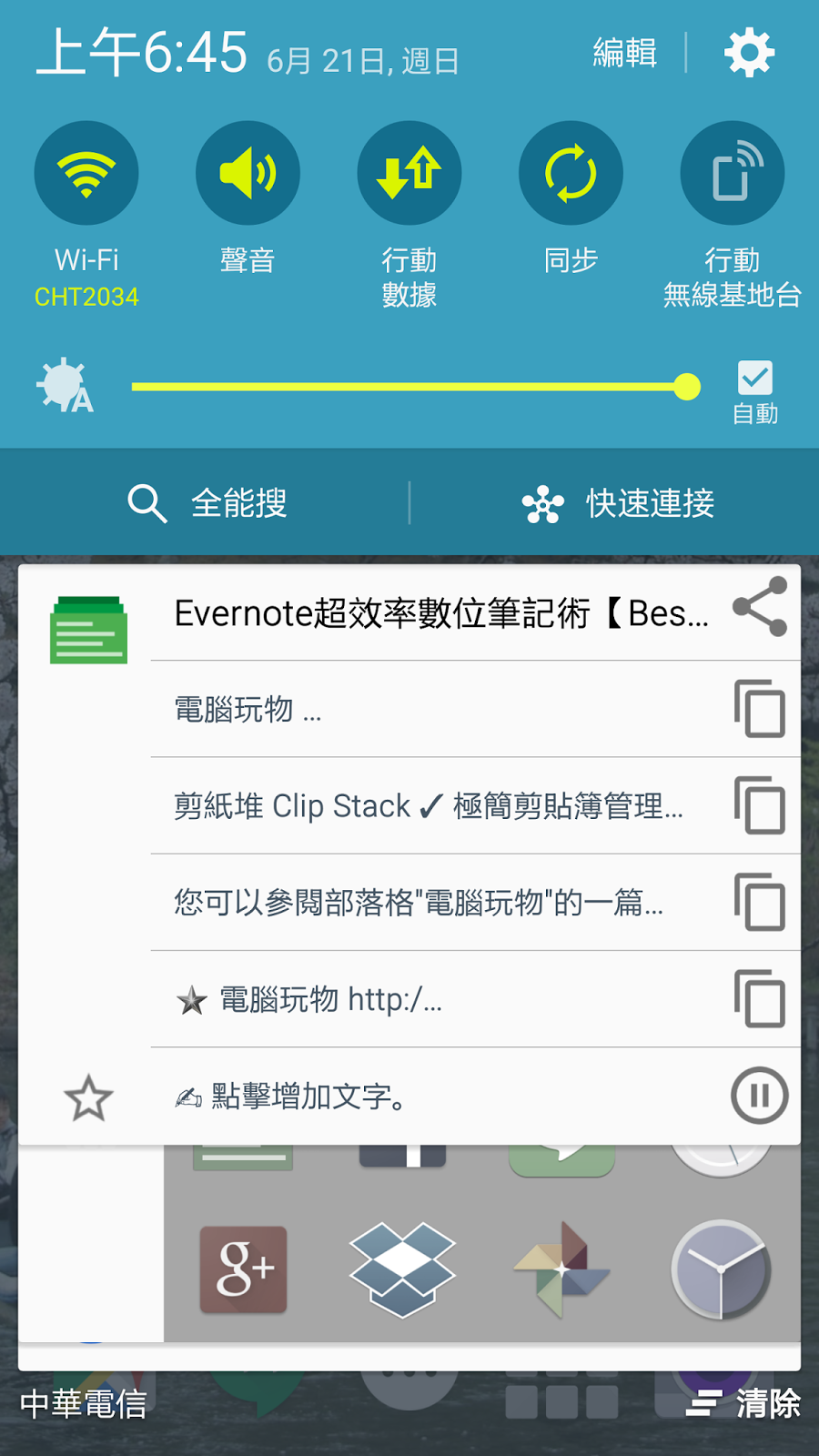Open the Evernote超效率數位筆記術 clip notification

(441, 613)
